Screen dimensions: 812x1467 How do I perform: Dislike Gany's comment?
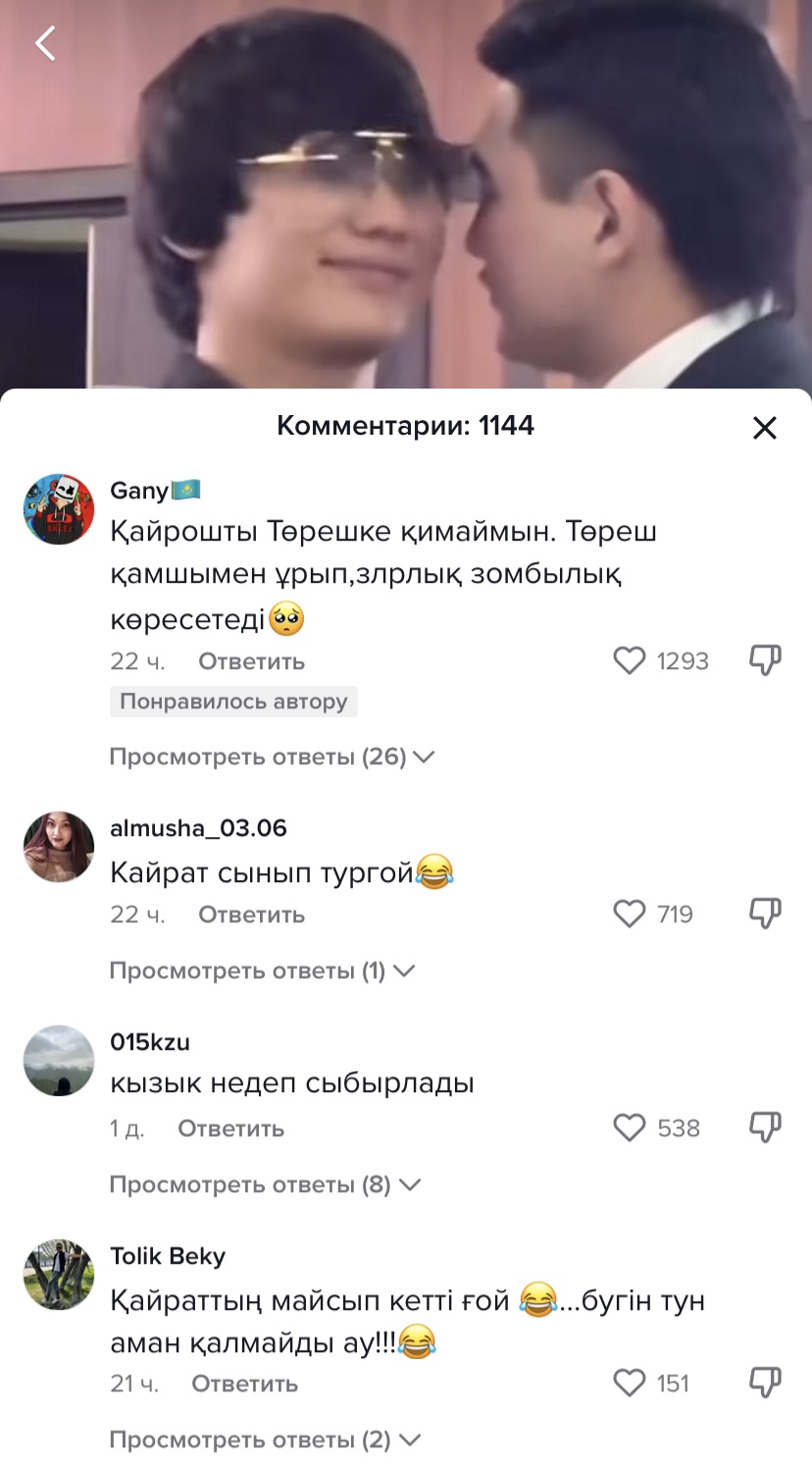[x=765, y=660]
